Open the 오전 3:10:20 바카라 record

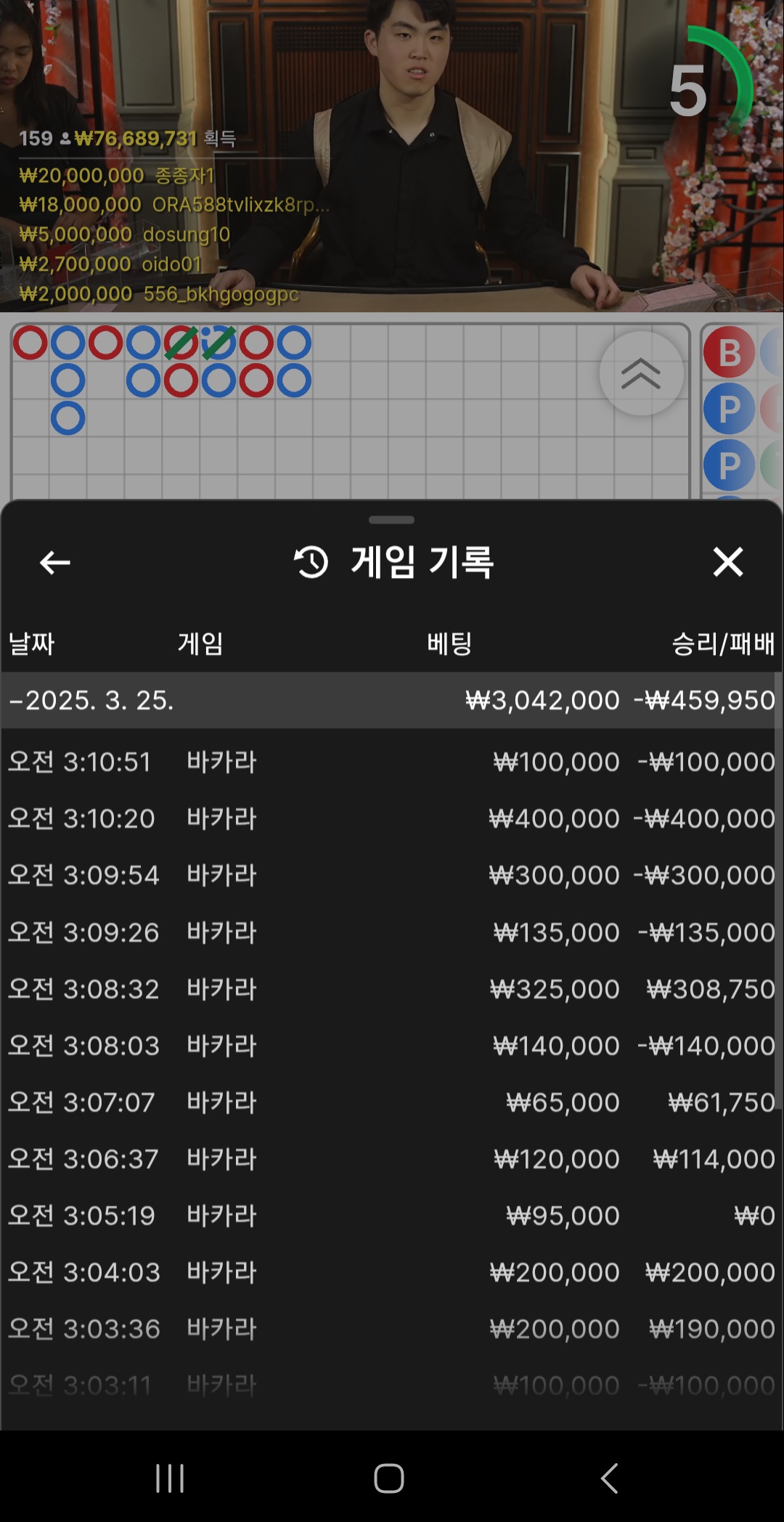(x=392, y=818)
